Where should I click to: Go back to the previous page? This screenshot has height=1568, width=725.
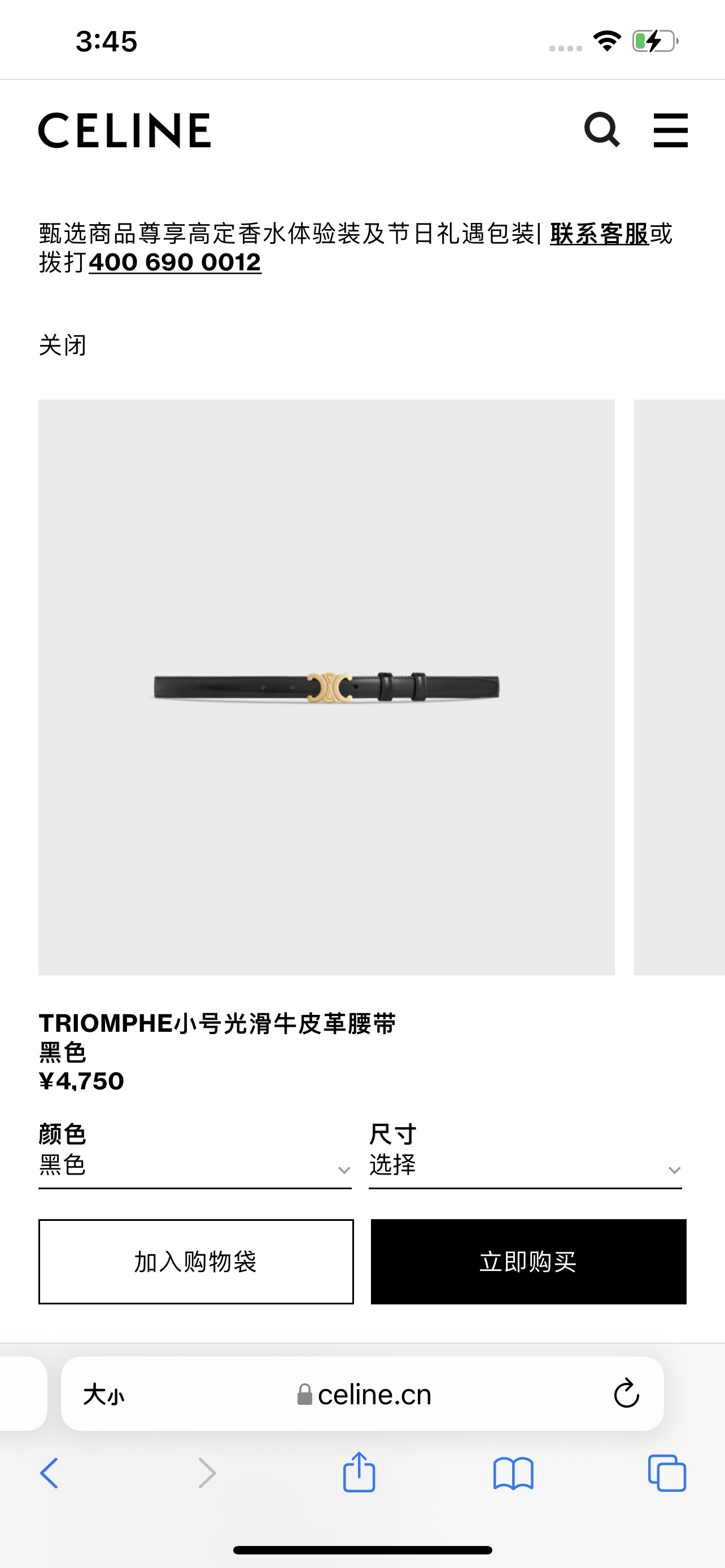49,1473
